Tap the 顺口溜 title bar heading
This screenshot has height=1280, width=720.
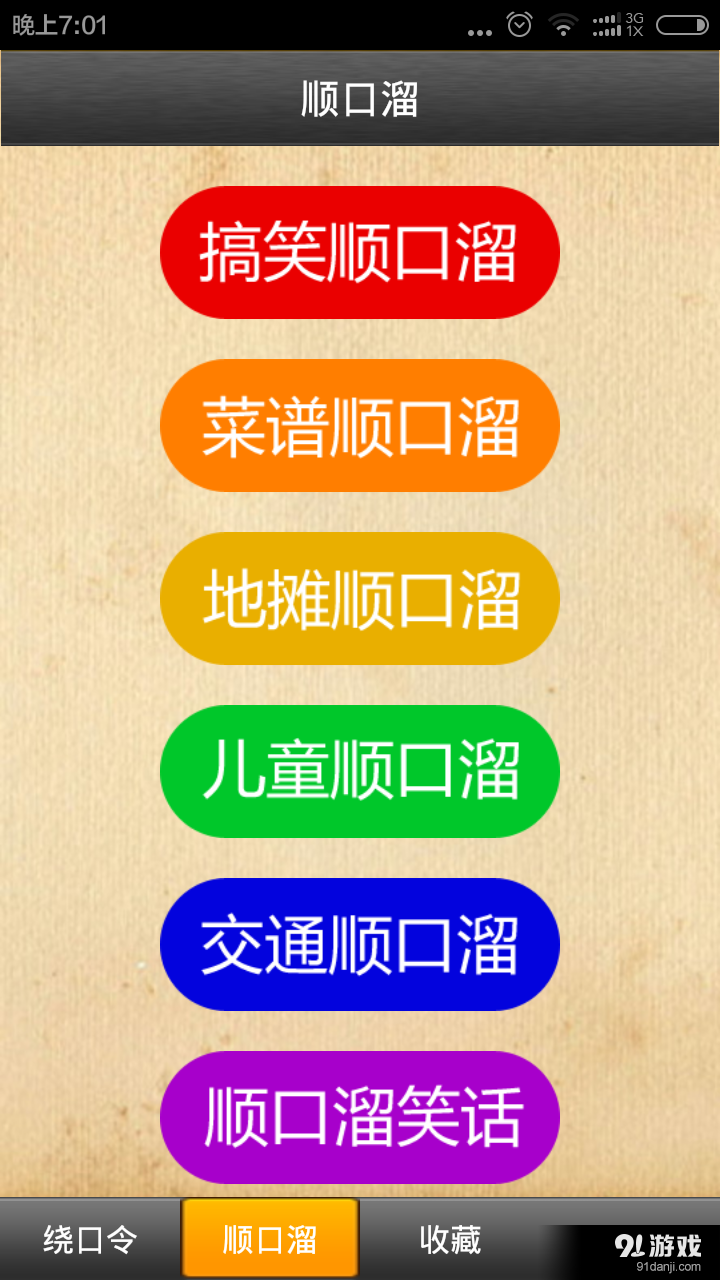click(x=358, y=97)
